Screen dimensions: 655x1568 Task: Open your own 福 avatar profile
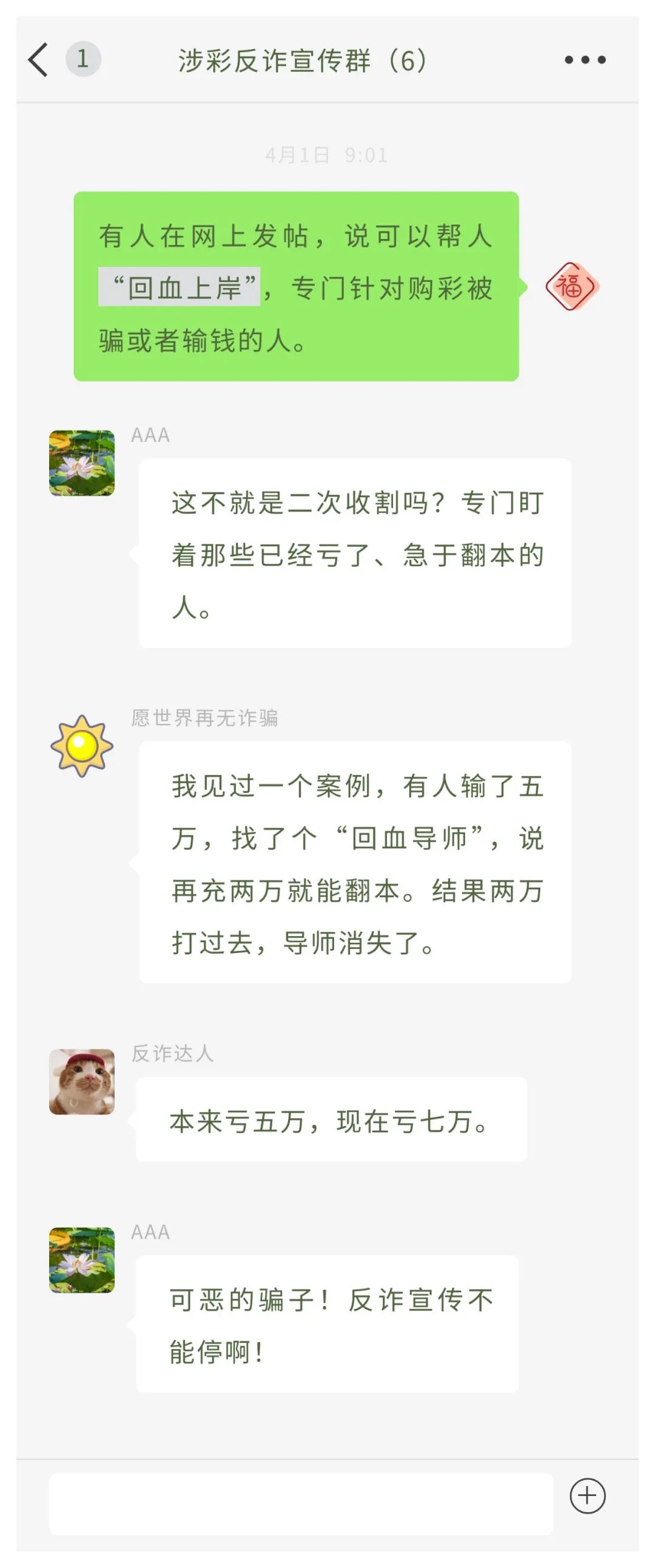coord(571,286)
